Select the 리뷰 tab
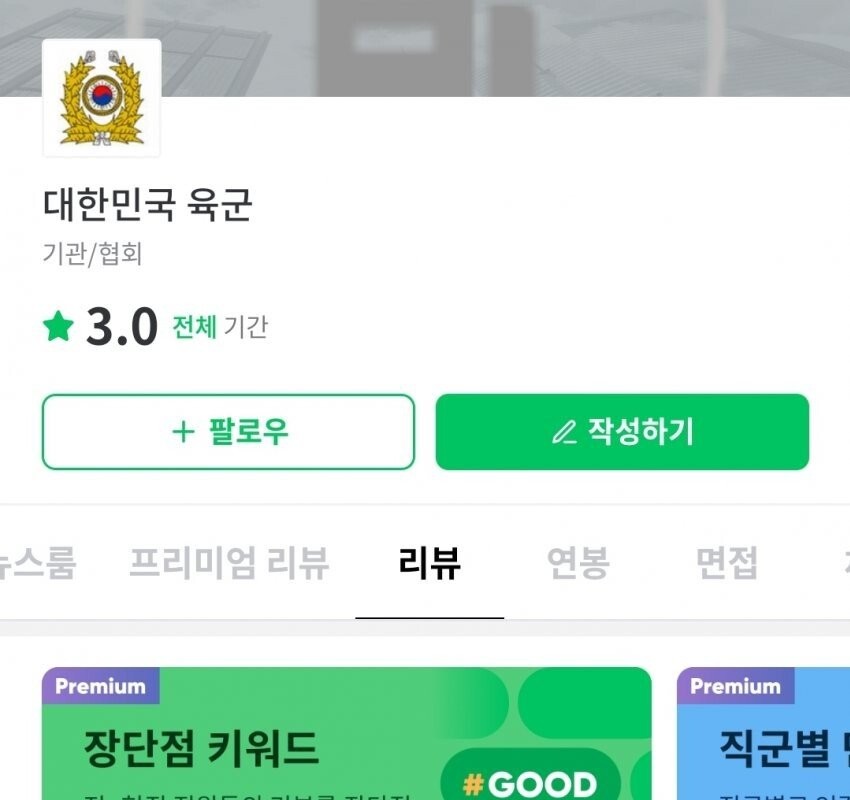The image size is (850, 800). (429, 563)
